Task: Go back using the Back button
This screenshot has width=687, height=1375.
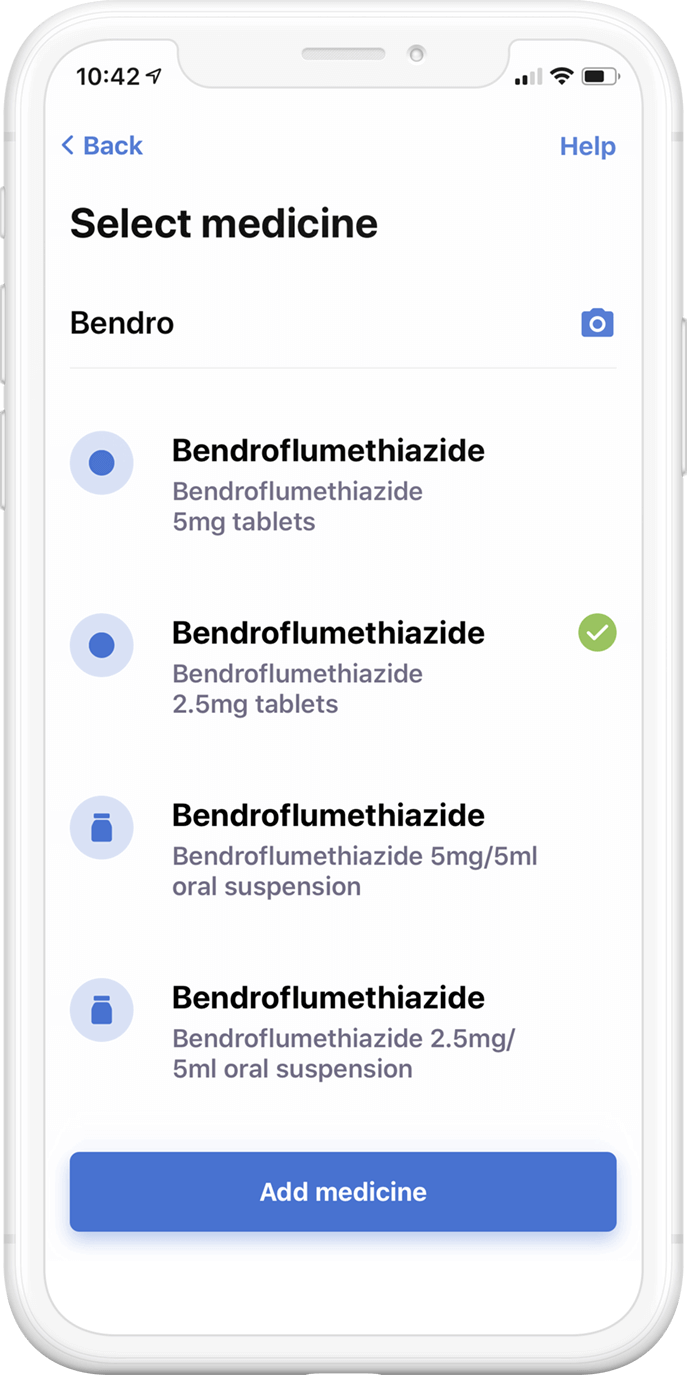Action: pos(102,146)
